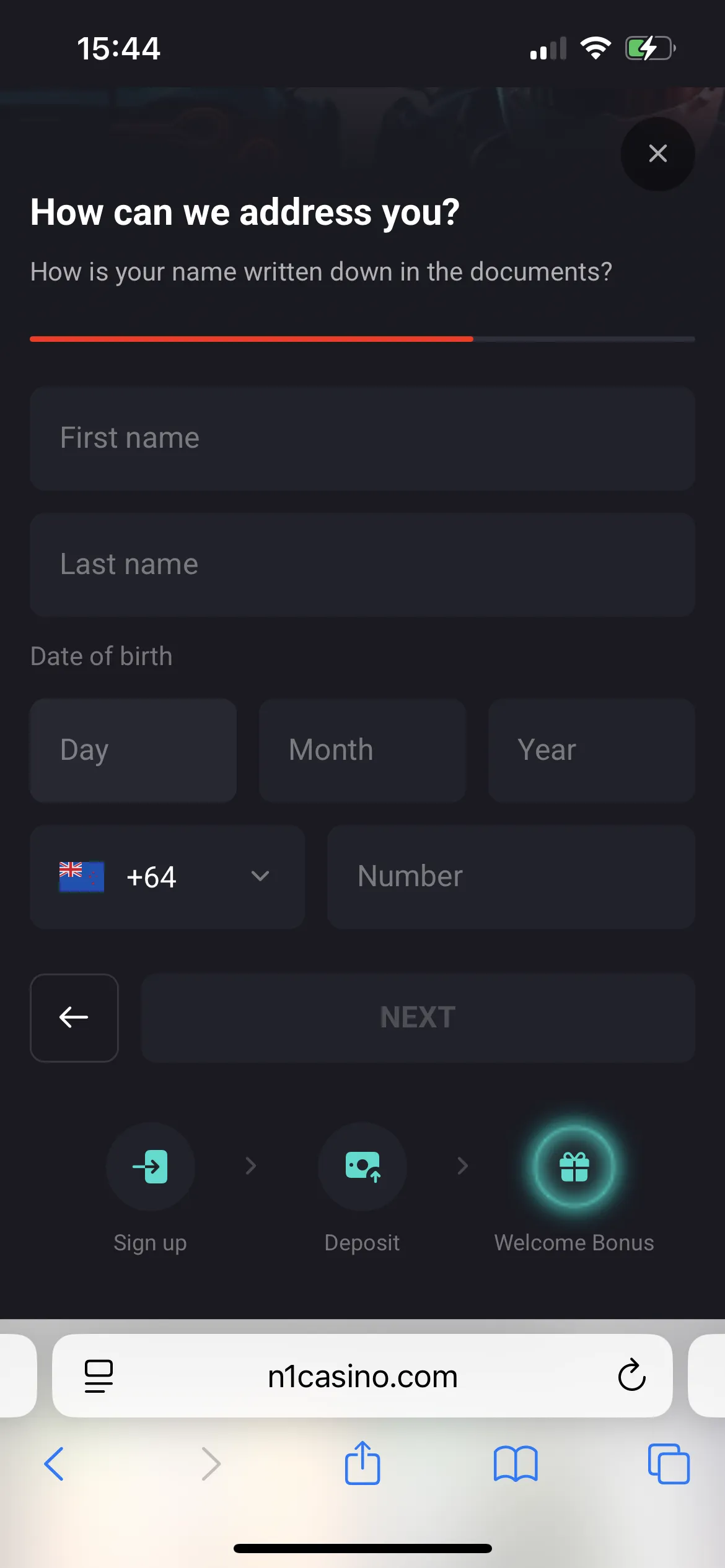Viewport: 725px width, 1568px height.
Task: Open Safari bookmarks
Action: [516, 1464]
